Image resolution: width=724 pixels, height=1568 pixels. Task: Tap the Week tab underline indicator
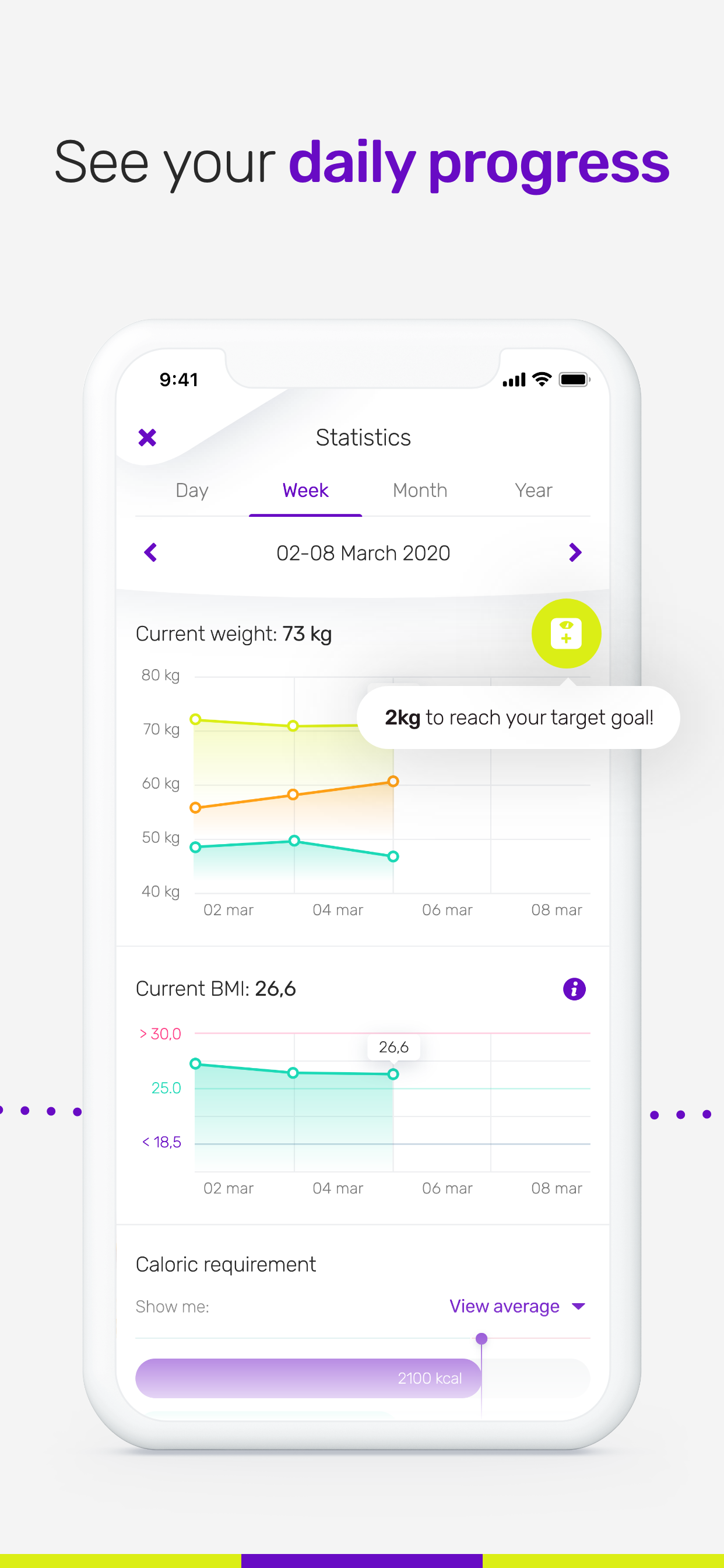tap(305, 514)
